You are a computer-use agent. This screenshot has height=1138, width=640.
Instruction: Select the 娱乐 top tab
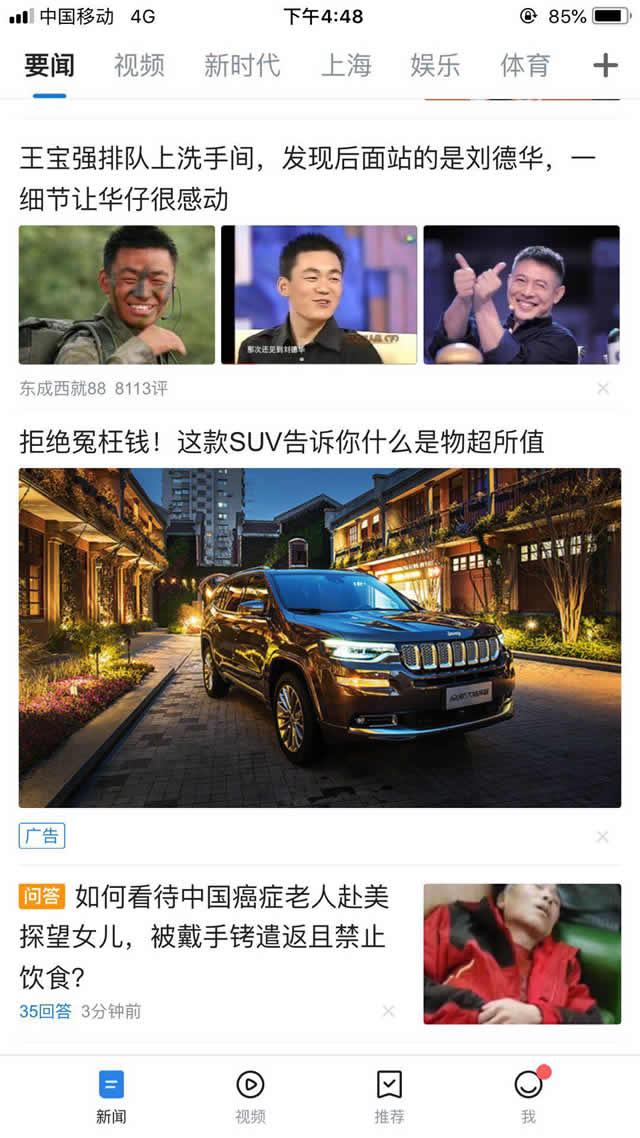[x=436, y=66]
